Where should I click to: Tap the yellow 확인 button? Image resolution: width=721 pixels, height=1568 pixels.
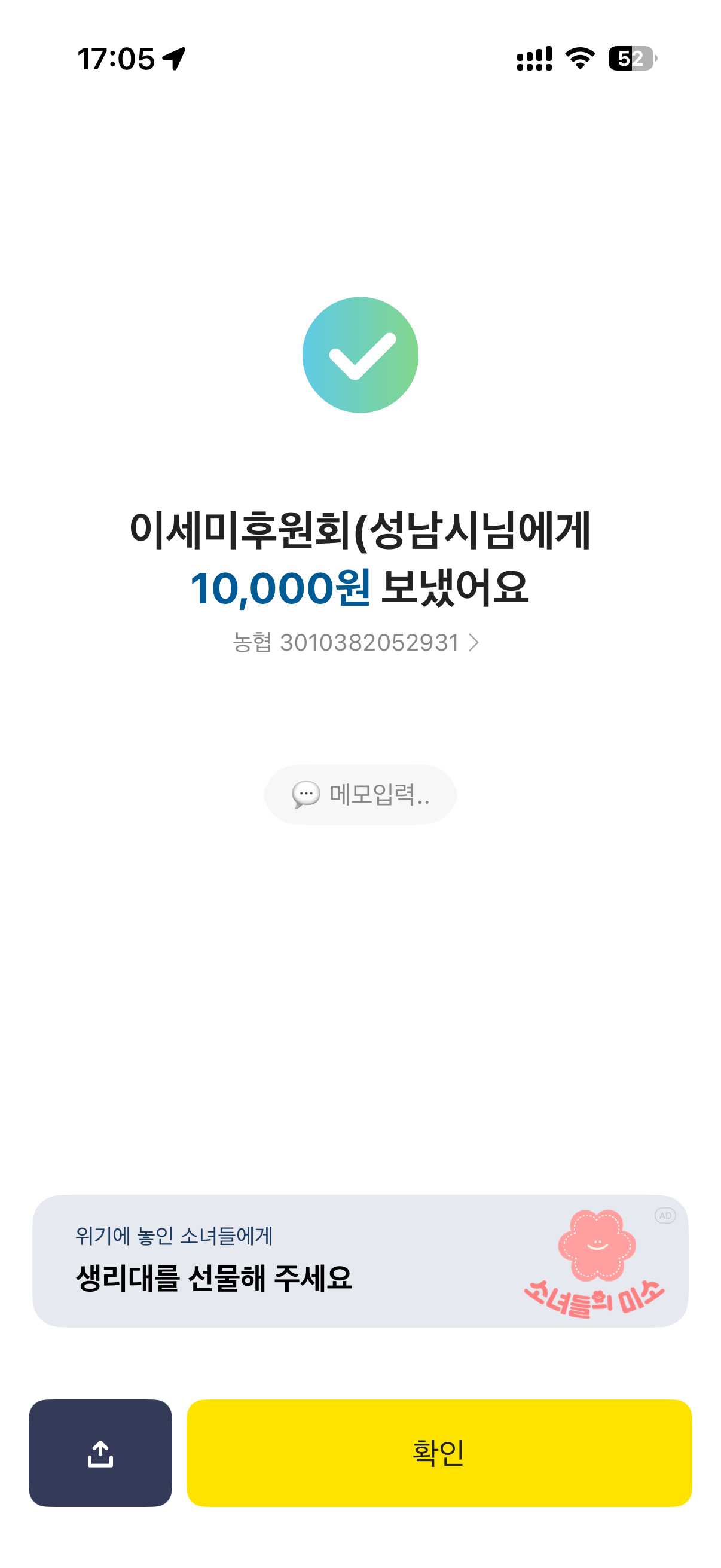coord(439,1453)
